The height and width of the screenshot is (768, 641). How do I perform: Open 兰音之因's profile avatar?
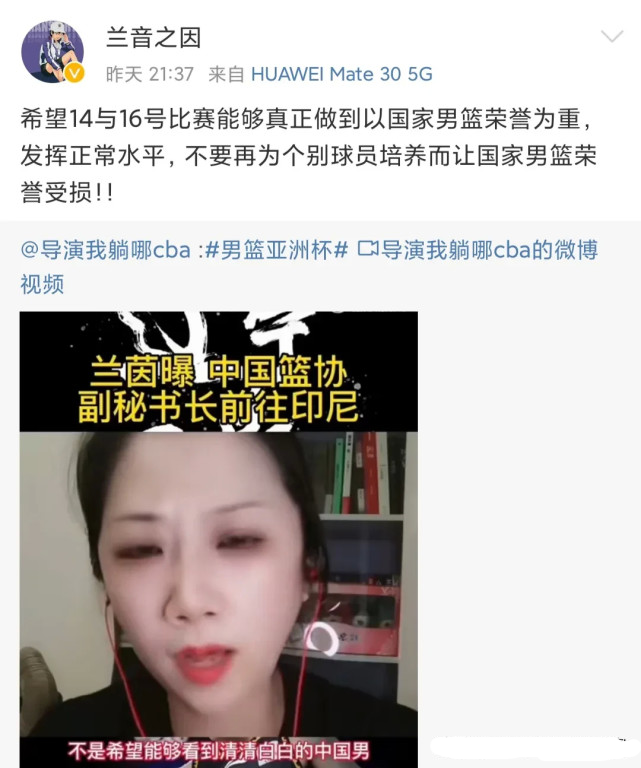(52, 51)
